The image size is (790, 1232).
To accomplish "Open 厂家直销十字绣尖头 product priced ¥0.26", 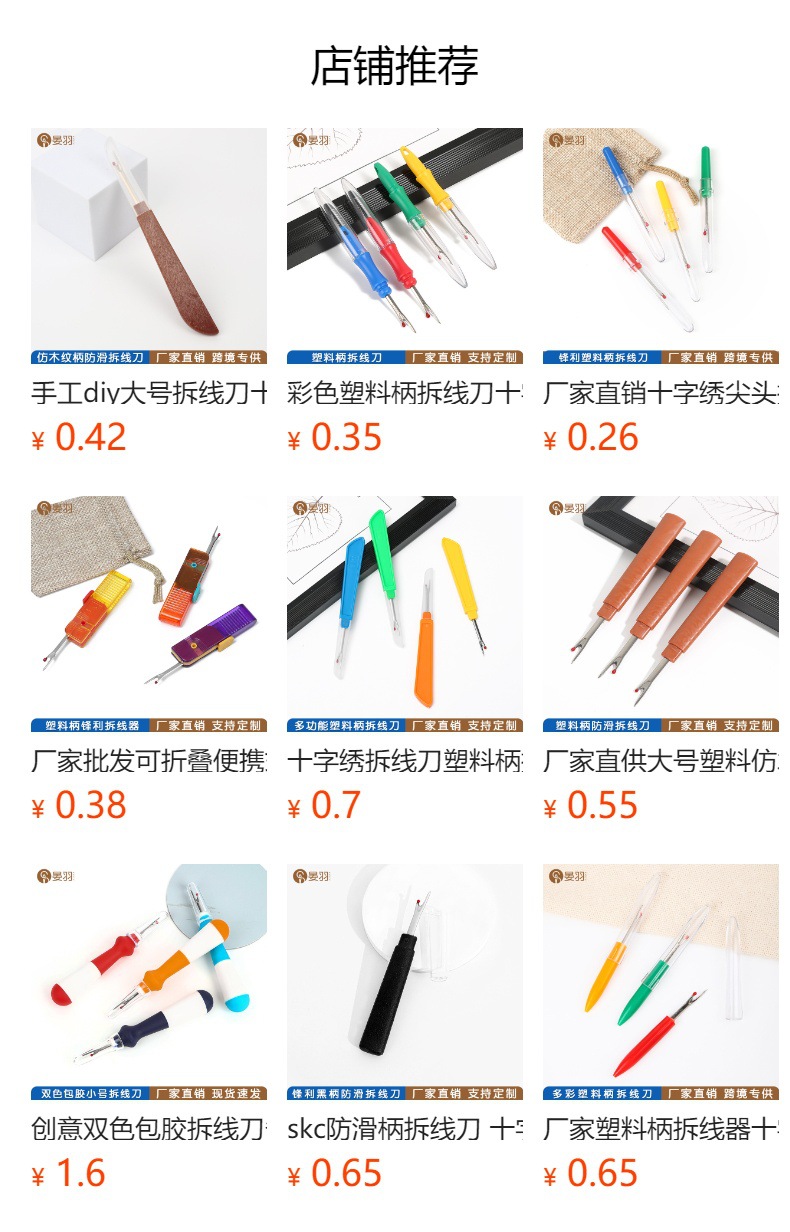I will point(661,290).
